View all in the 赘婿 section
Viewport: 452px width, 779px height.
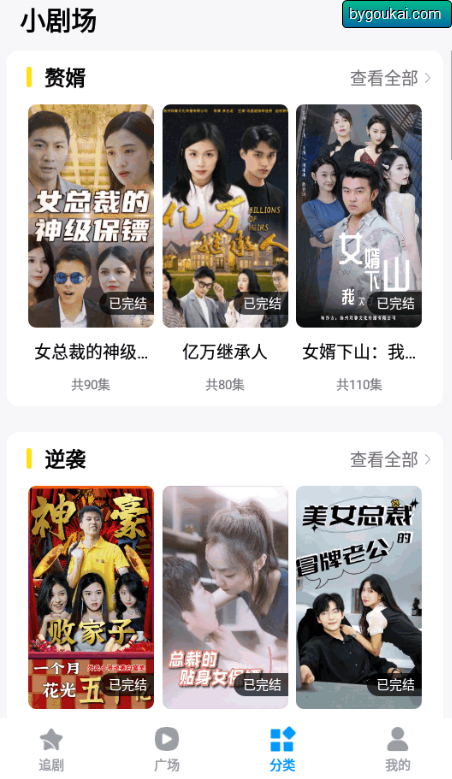[390, 78]
